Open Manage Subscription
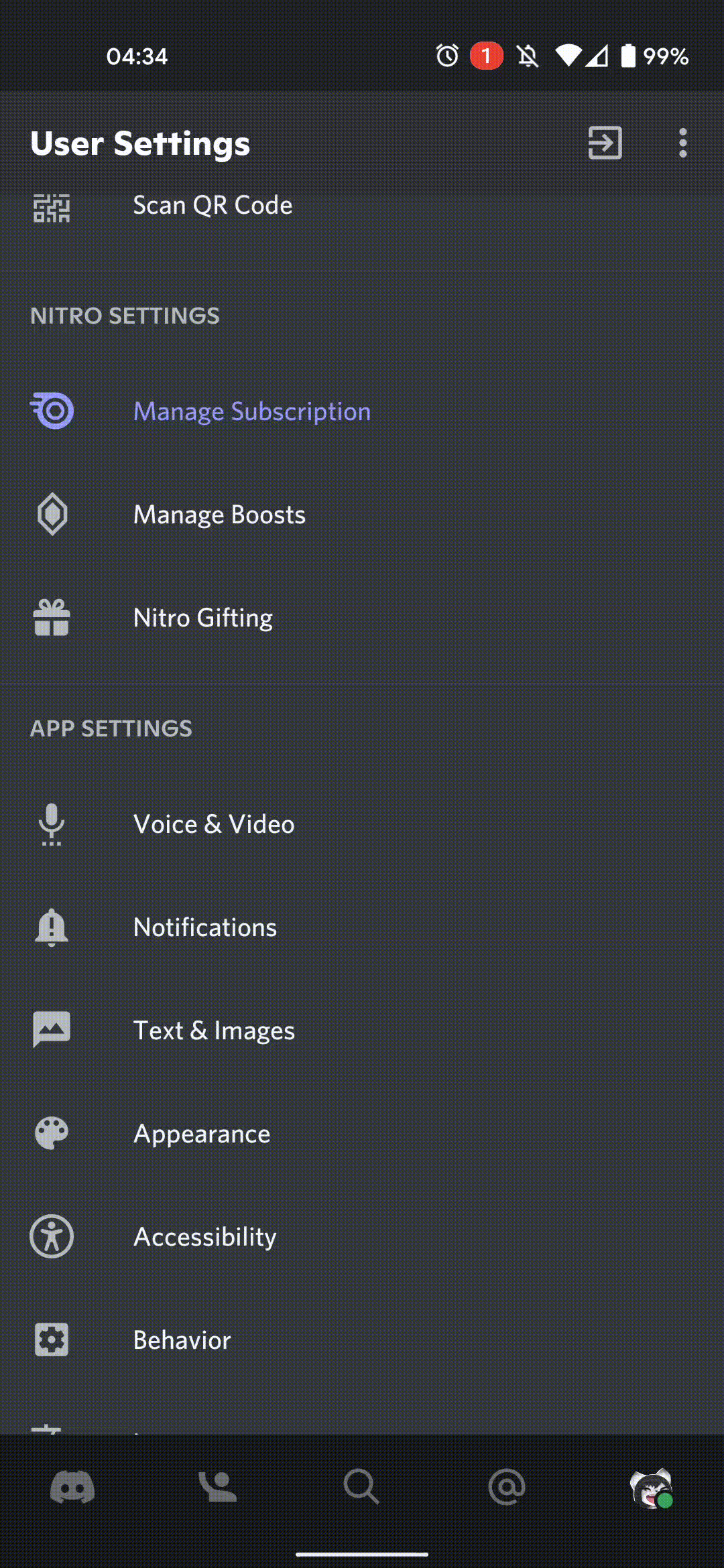This screenshot has height=1568, width=724. (362, 411)
